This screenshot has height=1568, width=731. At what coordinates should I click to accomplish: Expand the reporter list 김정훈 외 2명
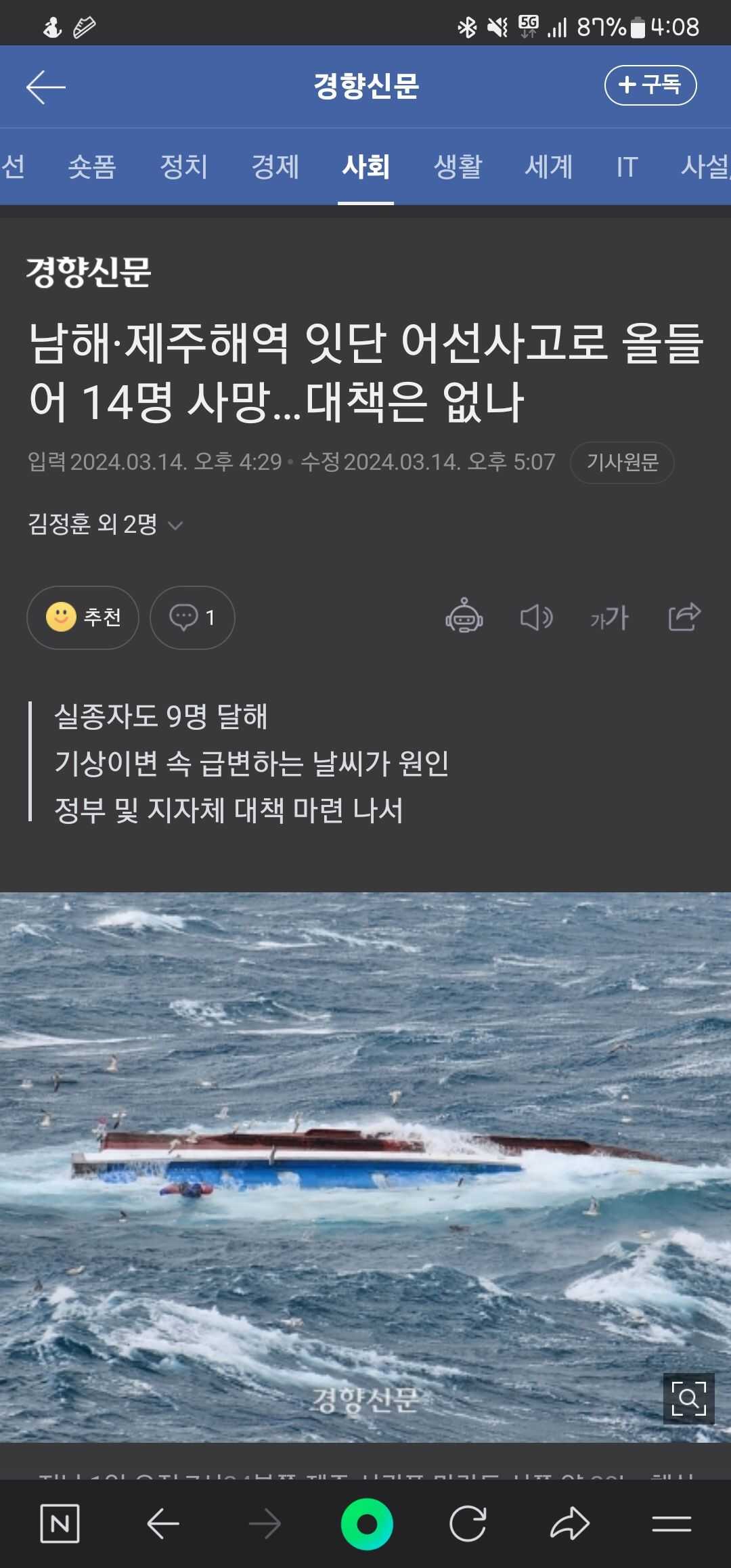click(x=105, y=525)
